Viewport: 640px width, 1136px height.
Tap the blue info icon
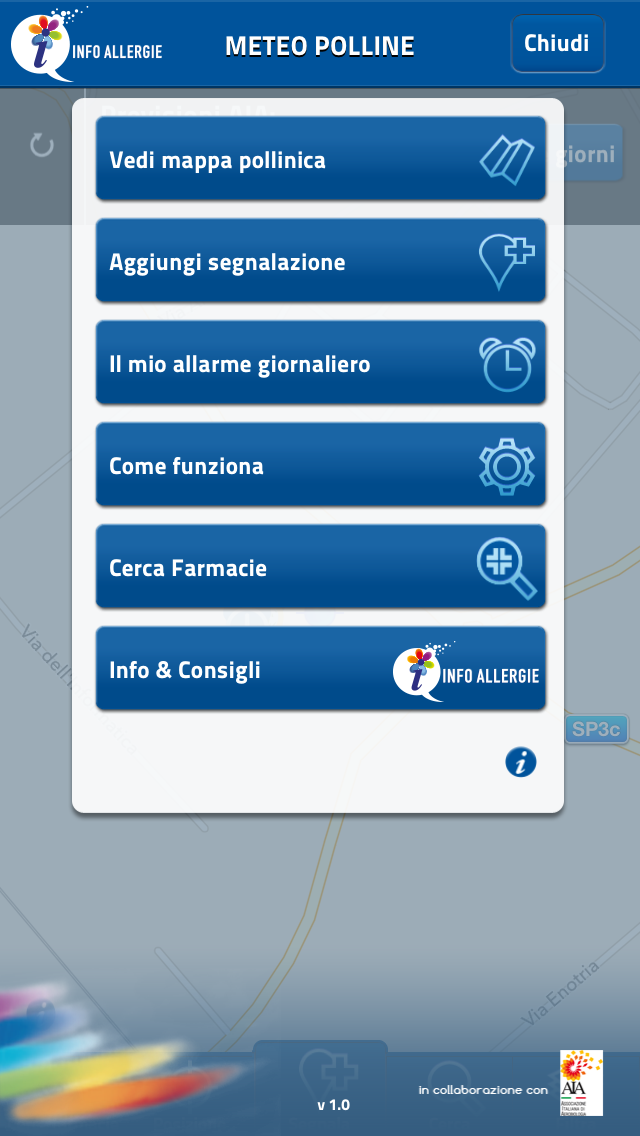(x=520, y=762)
